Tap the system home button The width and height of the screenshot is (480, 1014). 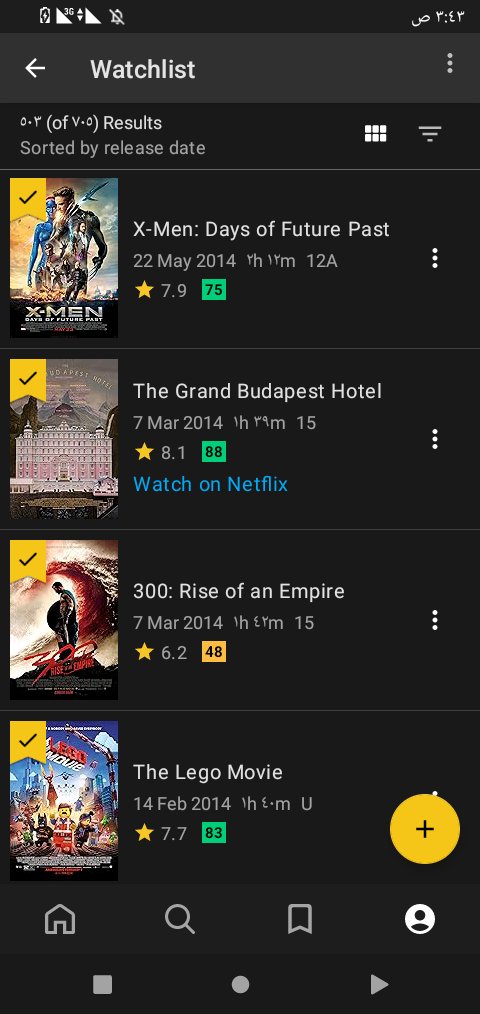click(x=240, y=984)
